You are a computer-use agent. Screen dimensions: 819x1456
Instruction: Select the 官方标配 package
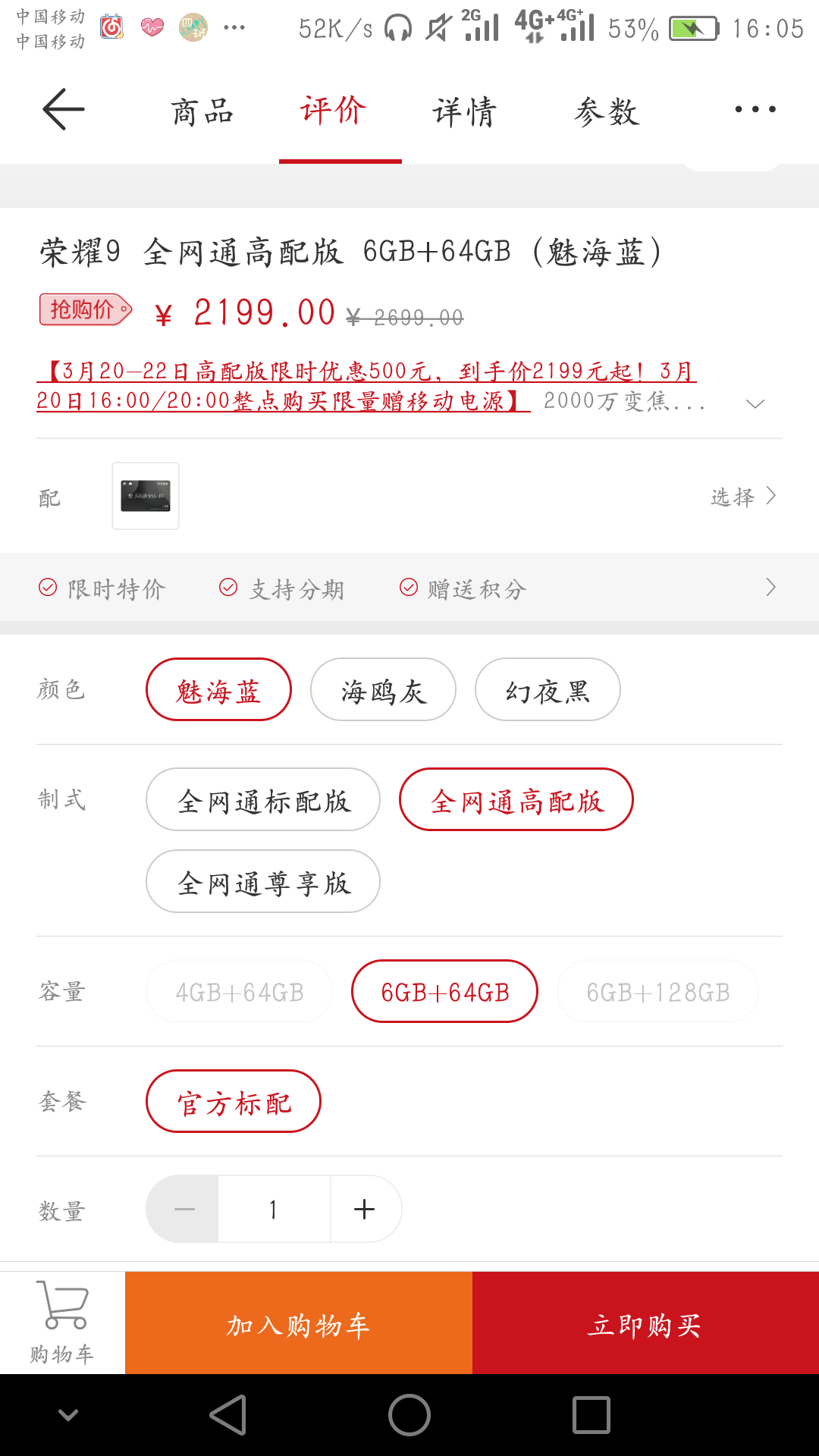234,1102
